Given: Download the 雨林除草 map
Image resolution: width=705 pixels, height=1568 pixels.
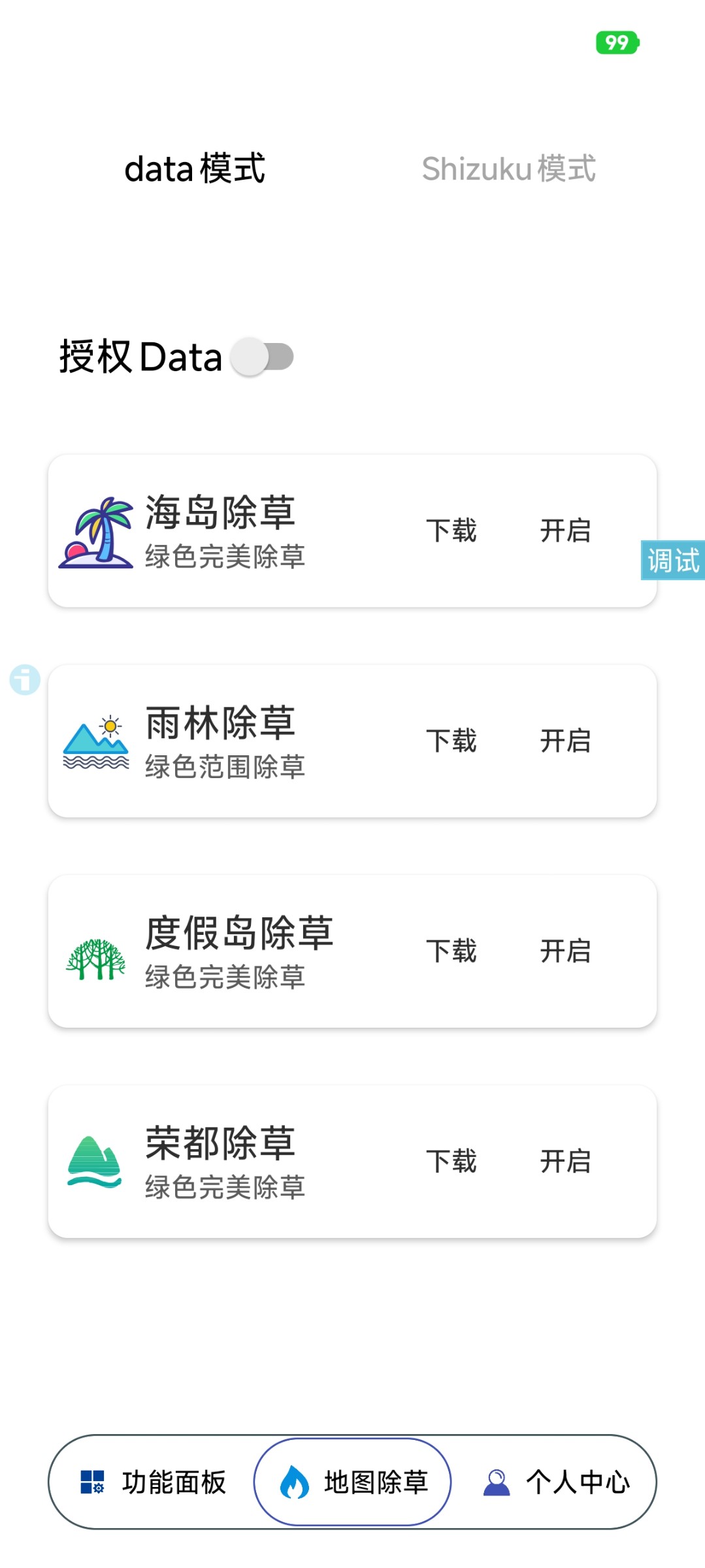Looking at the screenshot, I should (452, 740).
